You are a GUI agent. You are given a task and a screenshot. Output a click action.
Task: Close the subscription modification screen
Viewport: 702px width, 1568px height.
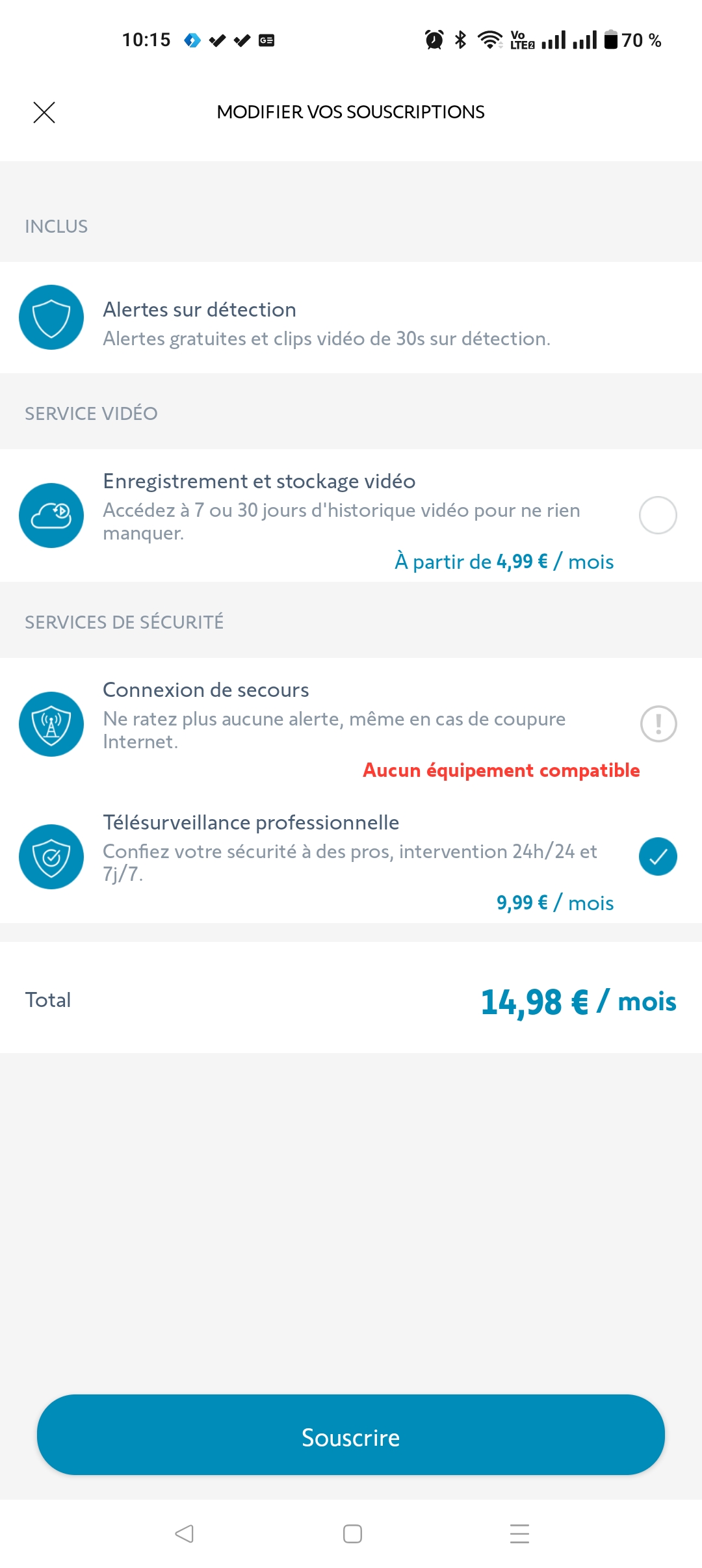pyautogui.click(x=44, y=112)
